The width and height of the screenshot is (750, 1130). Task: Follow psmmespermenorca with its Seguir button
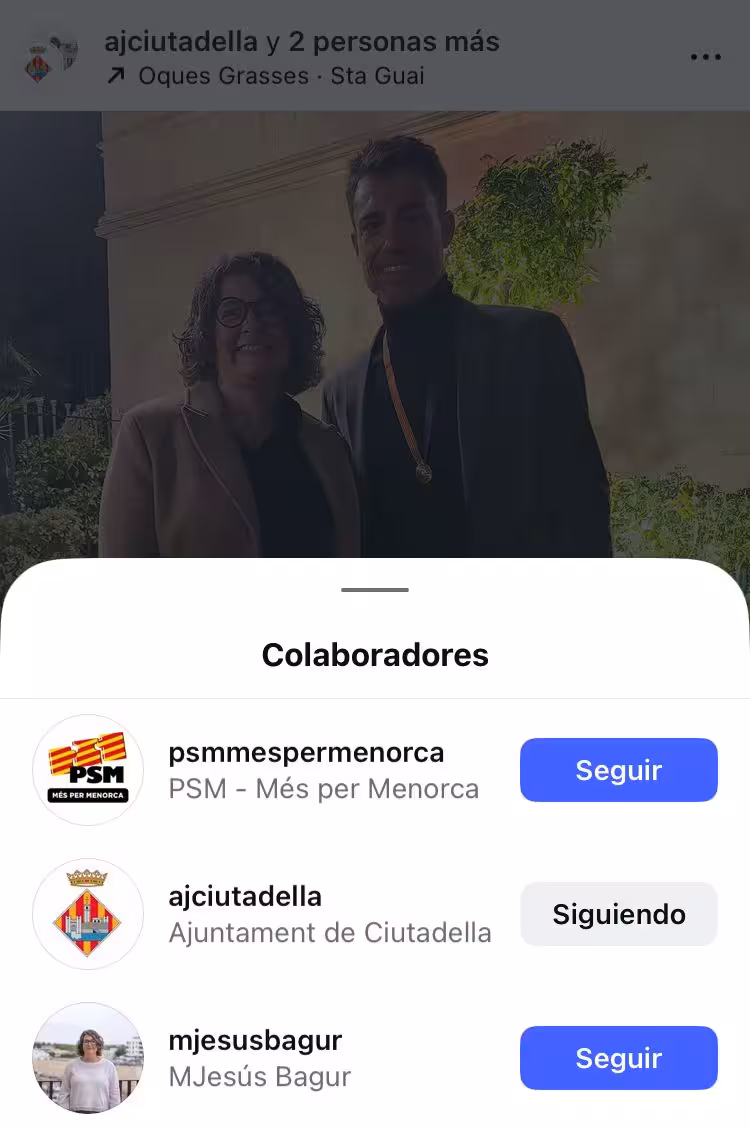(x=618, y=770)
